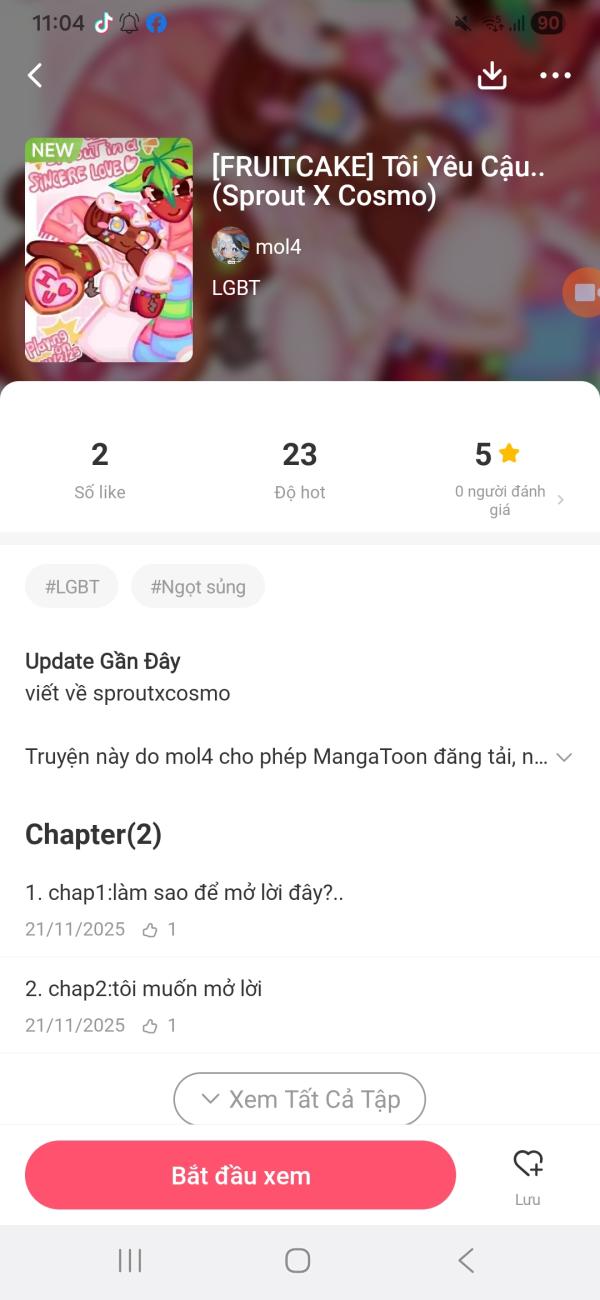The image size is (600, 1300).
Task: Open the recent apps view
Action: 130,1260
